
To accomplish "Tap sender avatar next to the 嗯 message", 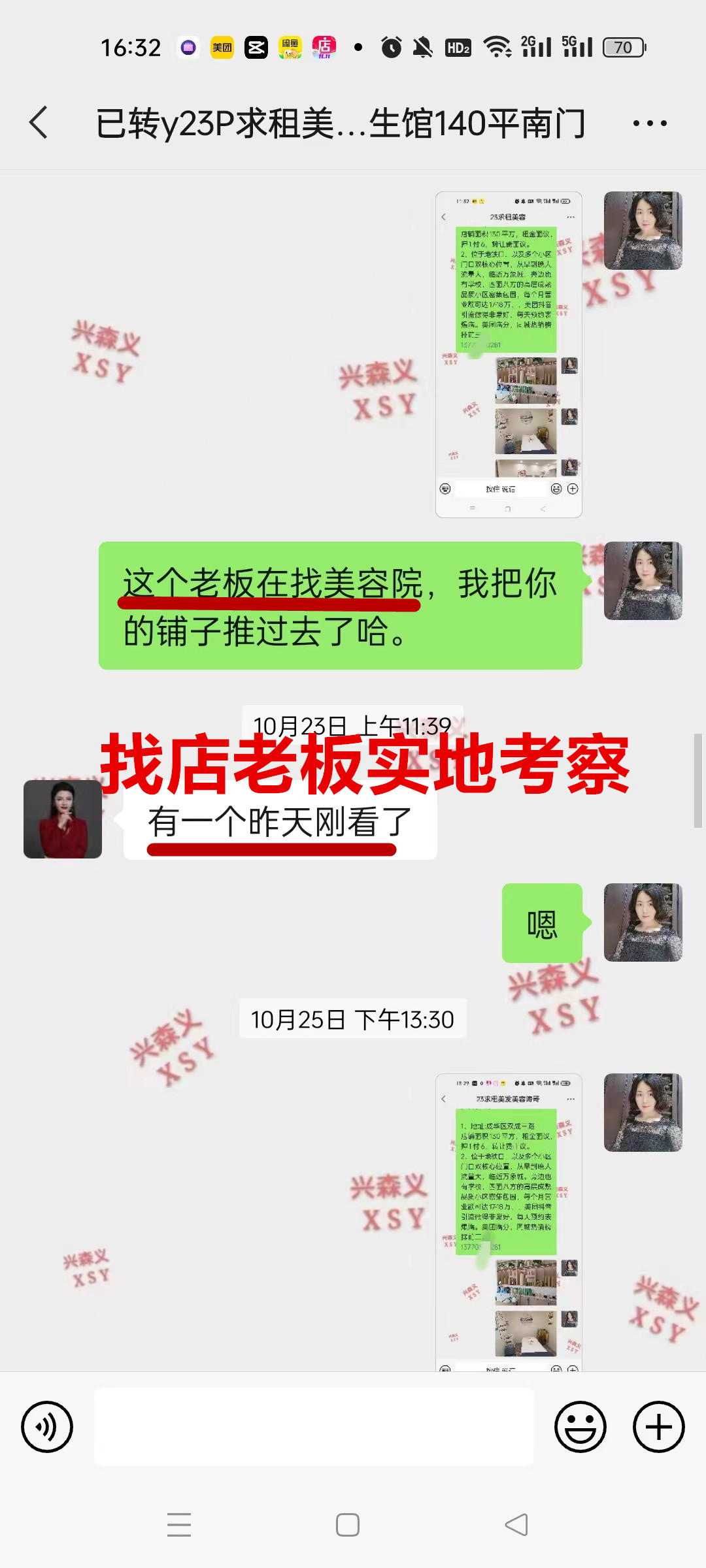I will click(x=643, y=923).
